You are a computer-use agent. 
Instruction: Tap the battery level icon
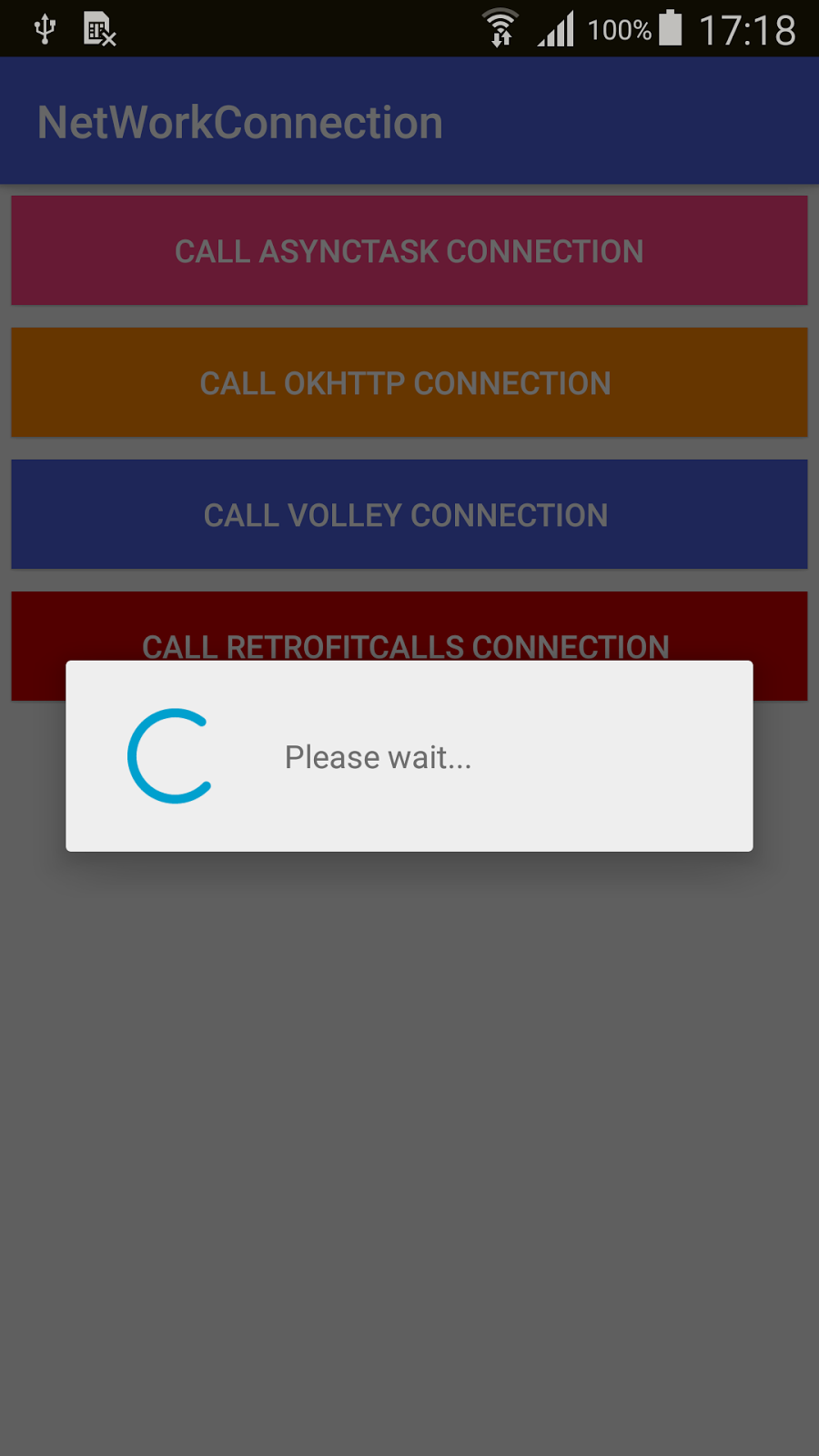click(x=671, y=27)
